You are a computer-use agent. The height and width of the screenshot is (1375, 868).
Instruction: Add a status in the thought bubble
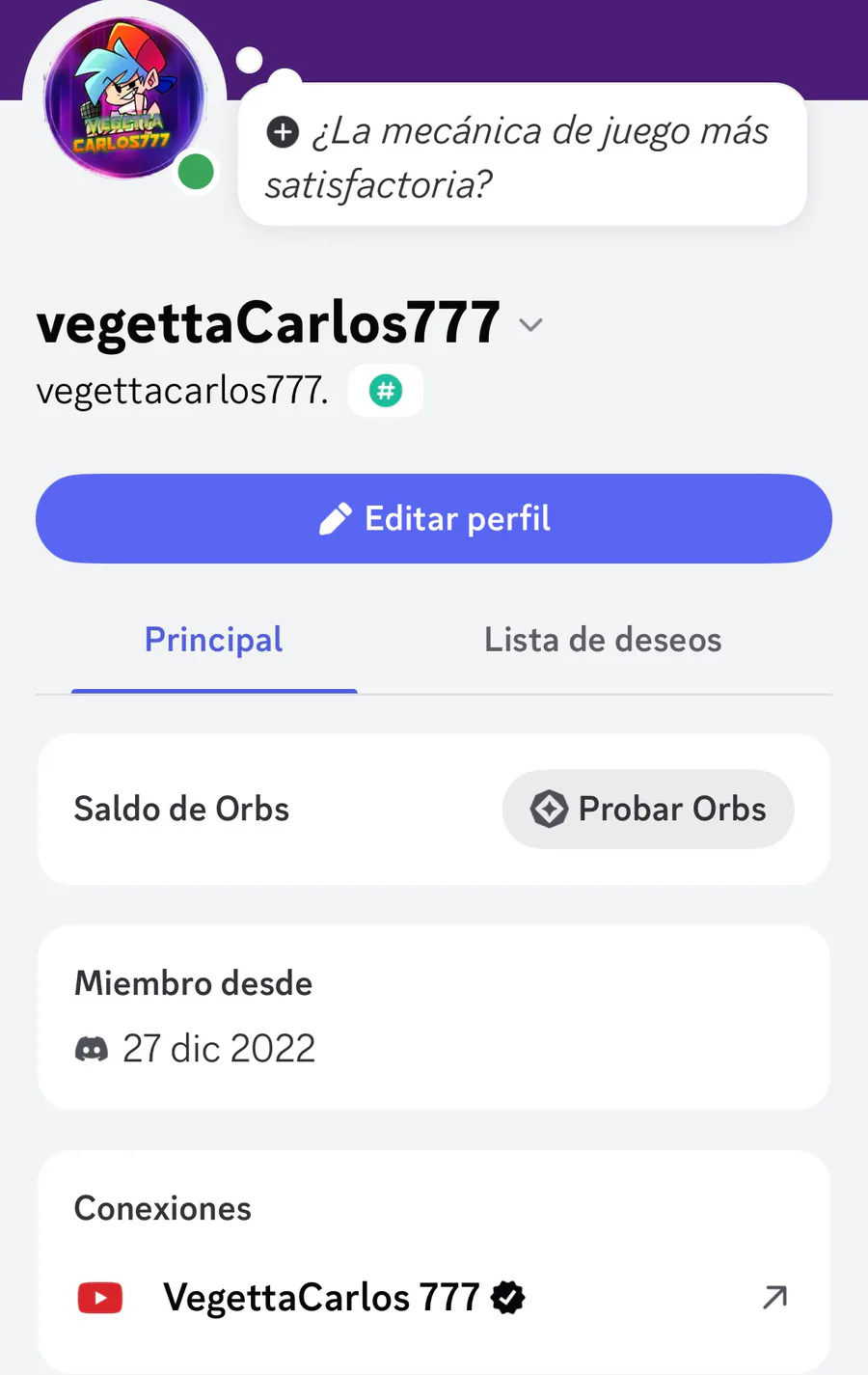pos(521,156)
